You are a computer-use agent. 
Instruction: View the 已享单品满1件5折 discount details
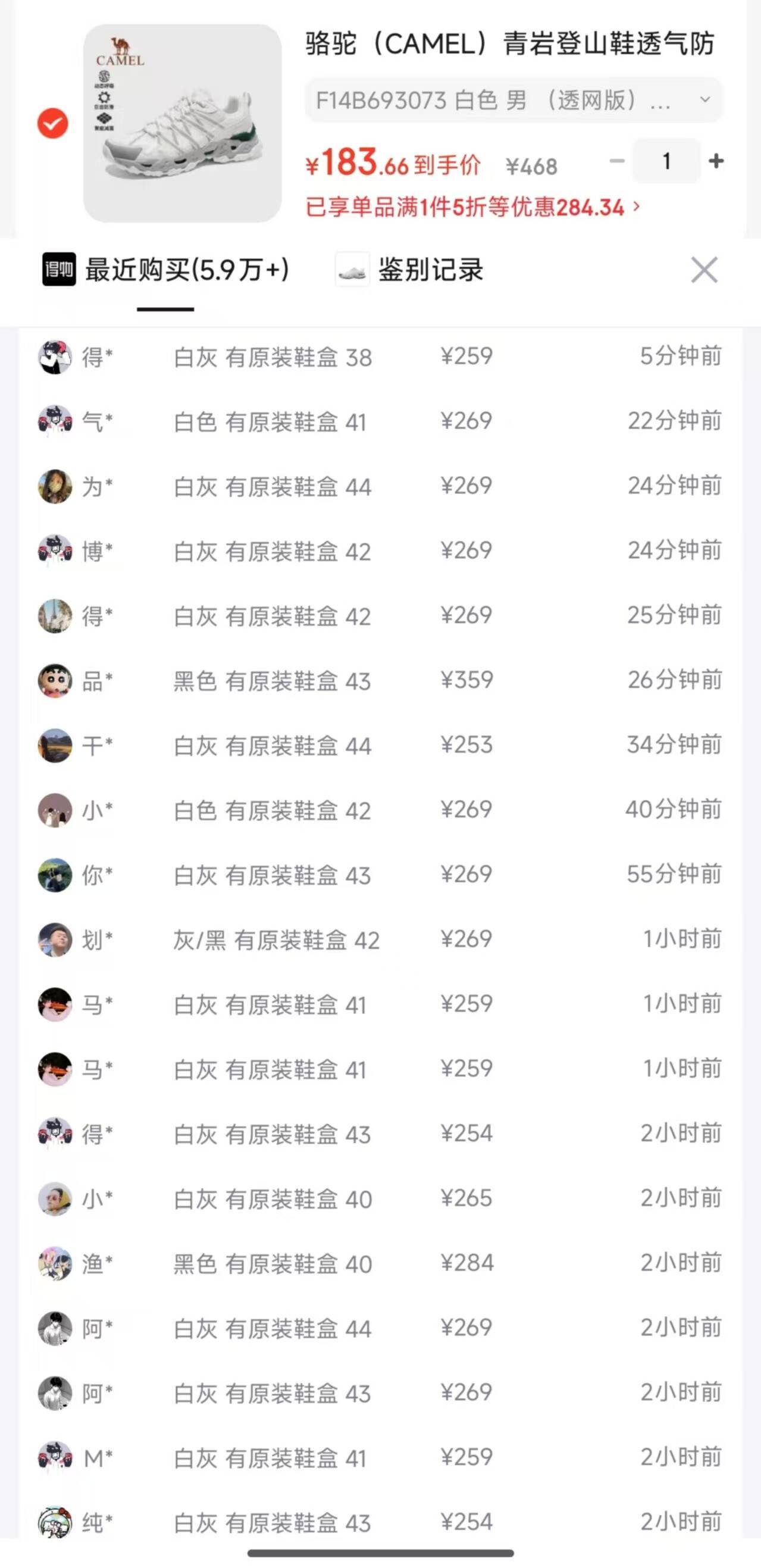pyautogui.click(x=473, y=208)
